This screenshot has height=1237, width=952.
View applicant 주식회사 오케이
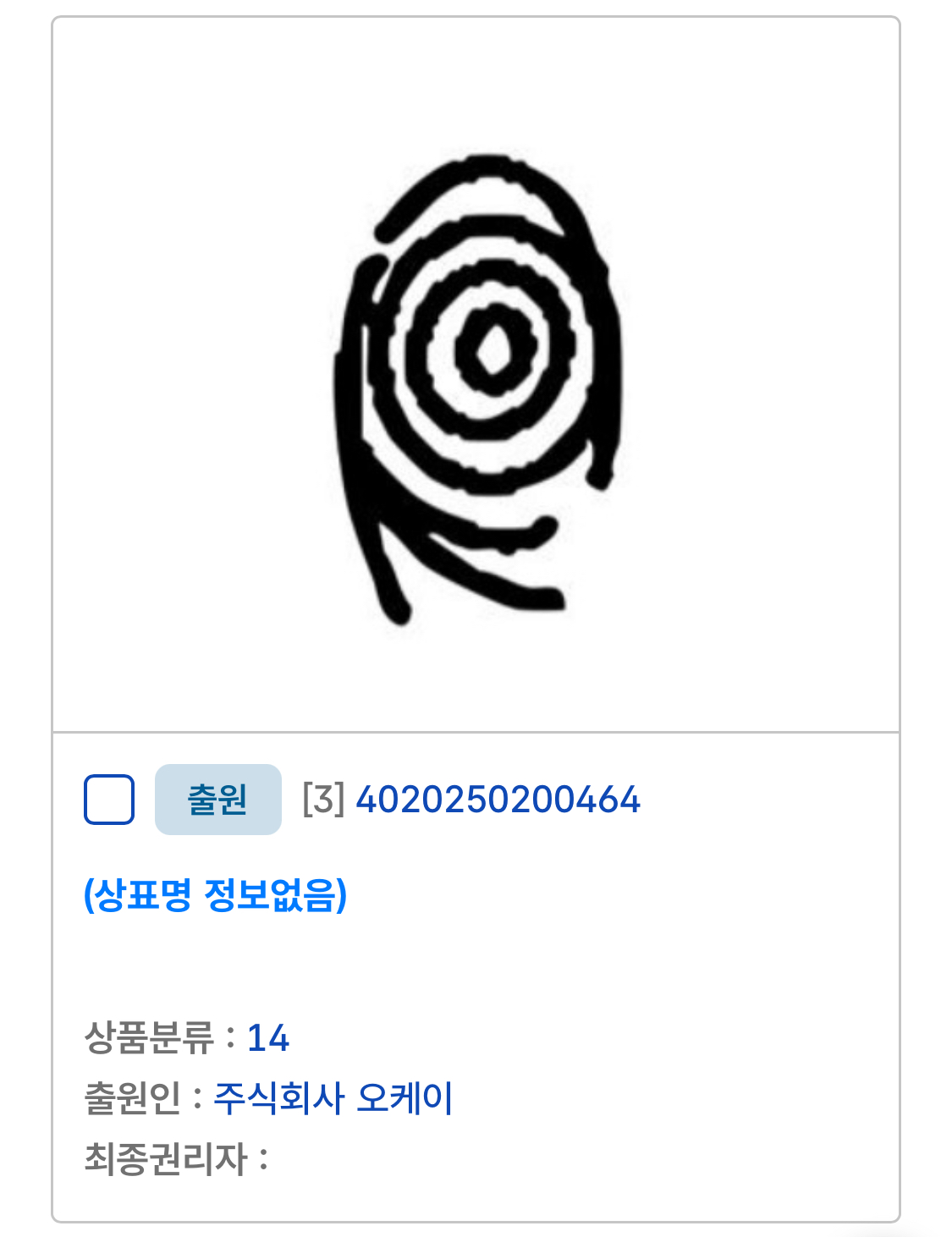click(x=333, y=1098)
